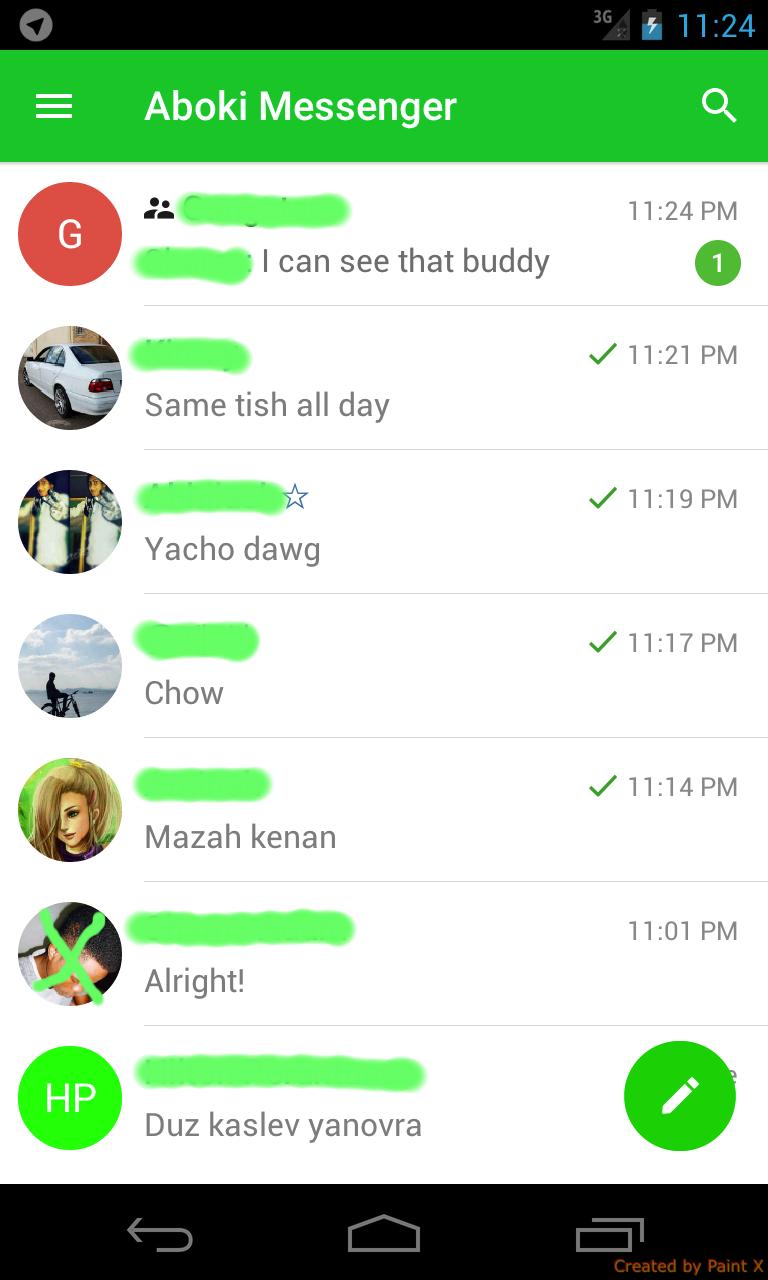The image size is (768, 1280).
Task: Tap the cyclist silhouette profile picture
Action: (69, 666)
